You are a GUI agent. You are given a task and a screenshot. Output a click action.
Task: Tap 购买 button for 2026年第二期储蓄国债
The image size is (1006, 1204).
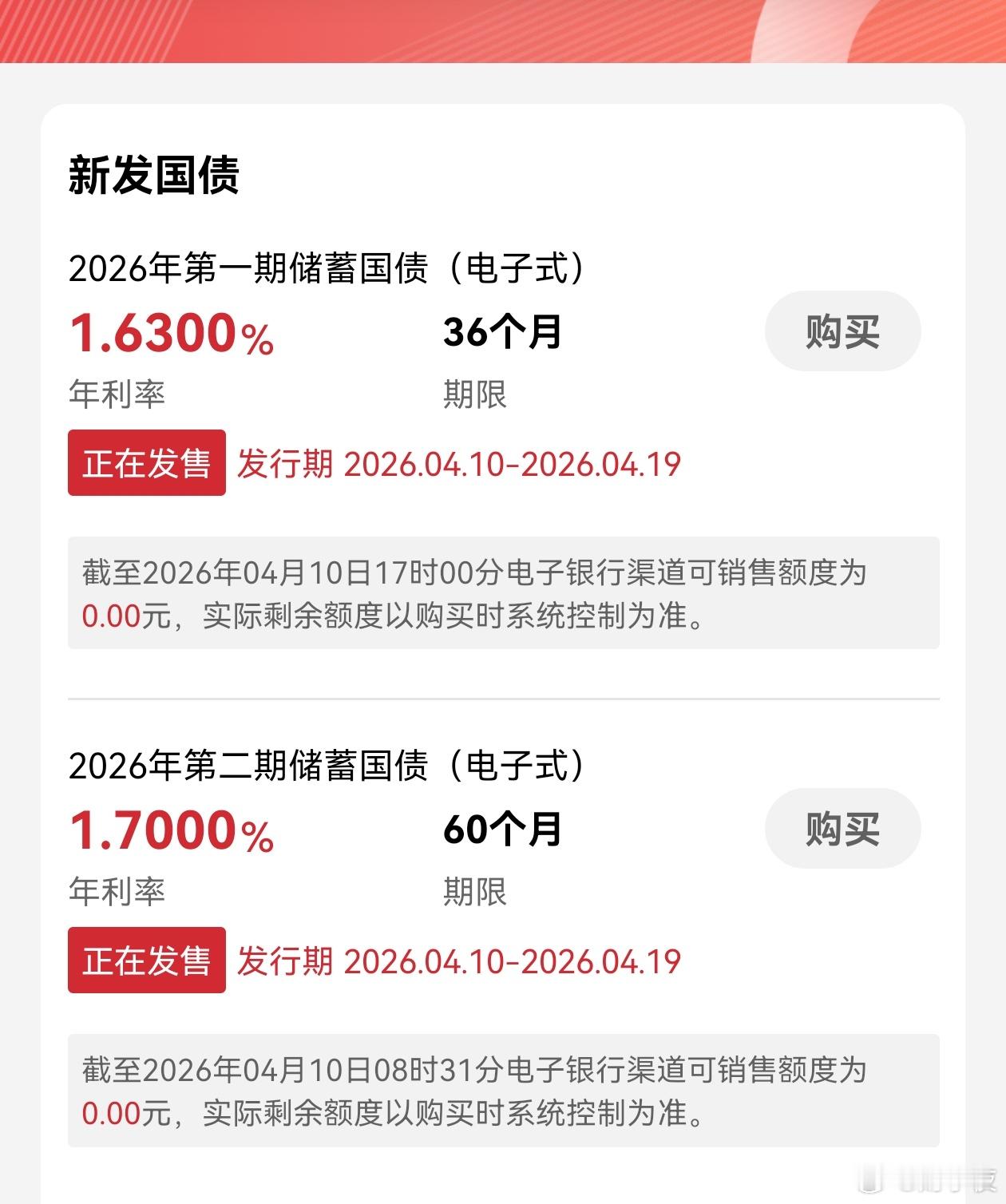tap(841, 829)
